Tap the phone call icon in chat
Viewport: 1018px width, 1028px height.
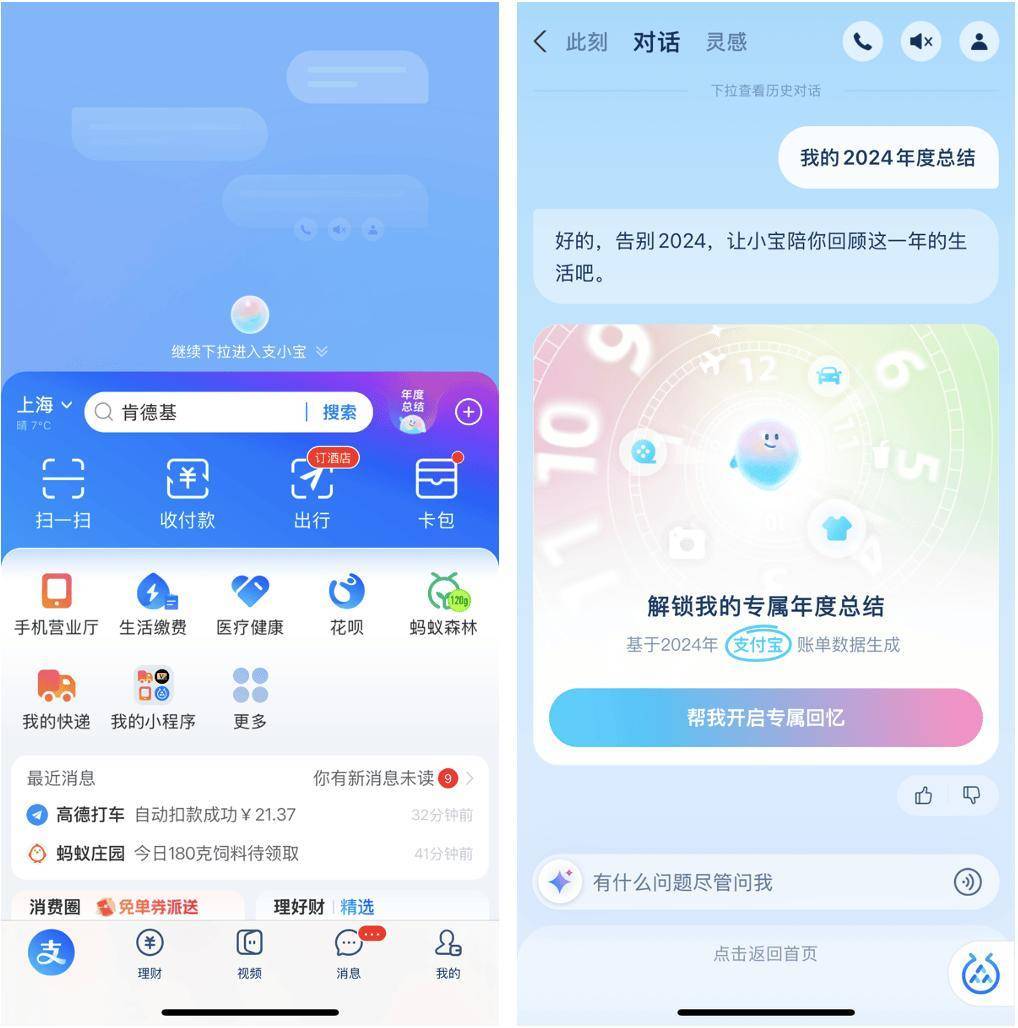862,42
